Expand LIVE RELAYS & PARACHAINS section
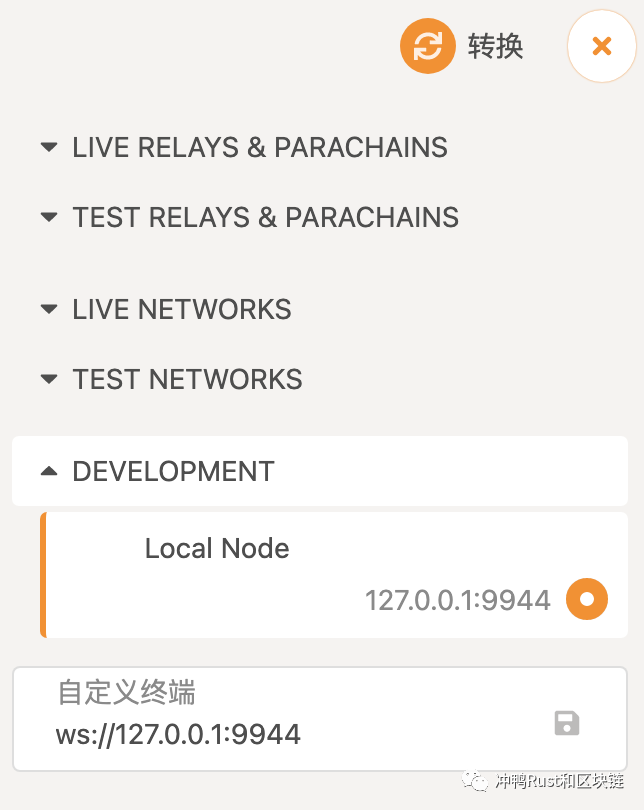 245,148
